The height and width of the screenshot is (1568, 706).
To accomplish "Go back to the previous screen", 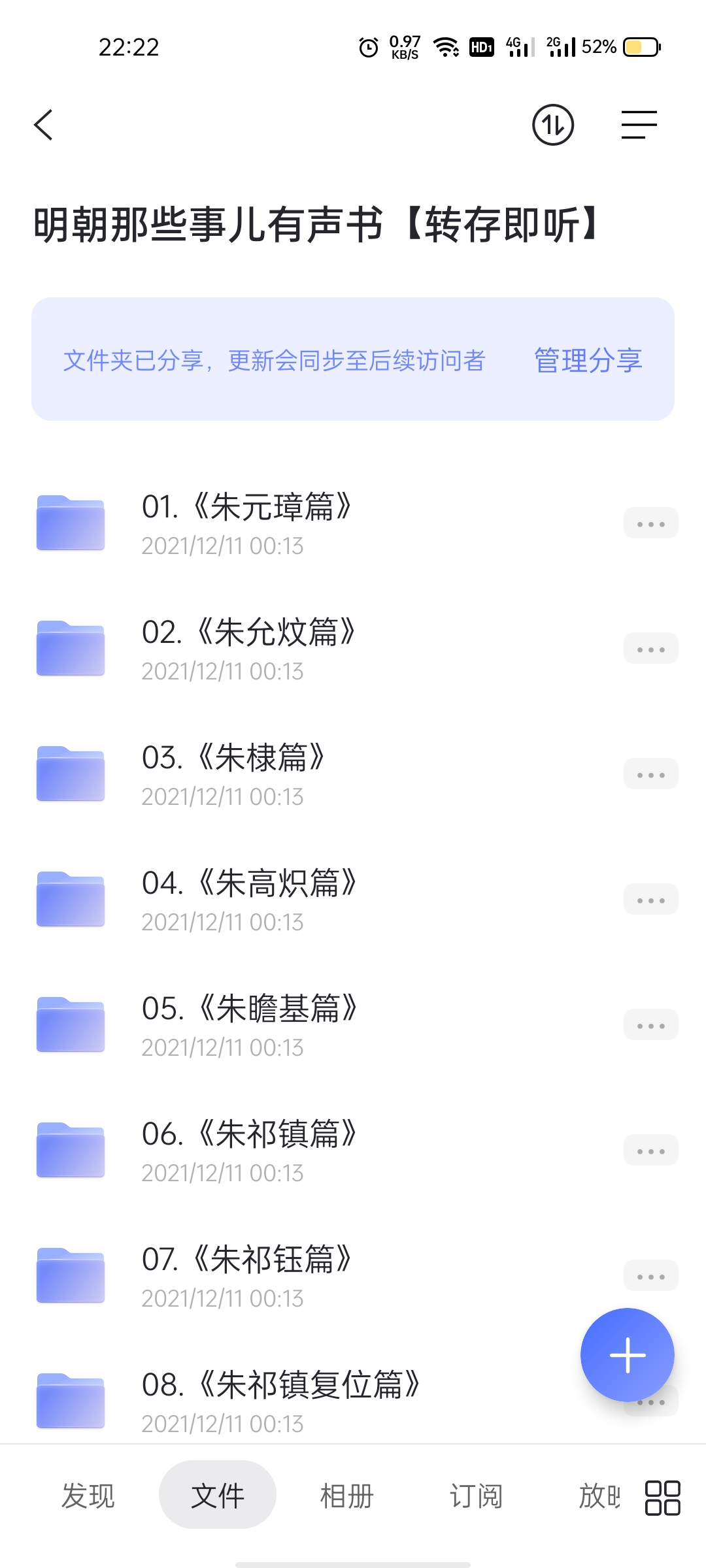I will (x=43, y=125).
